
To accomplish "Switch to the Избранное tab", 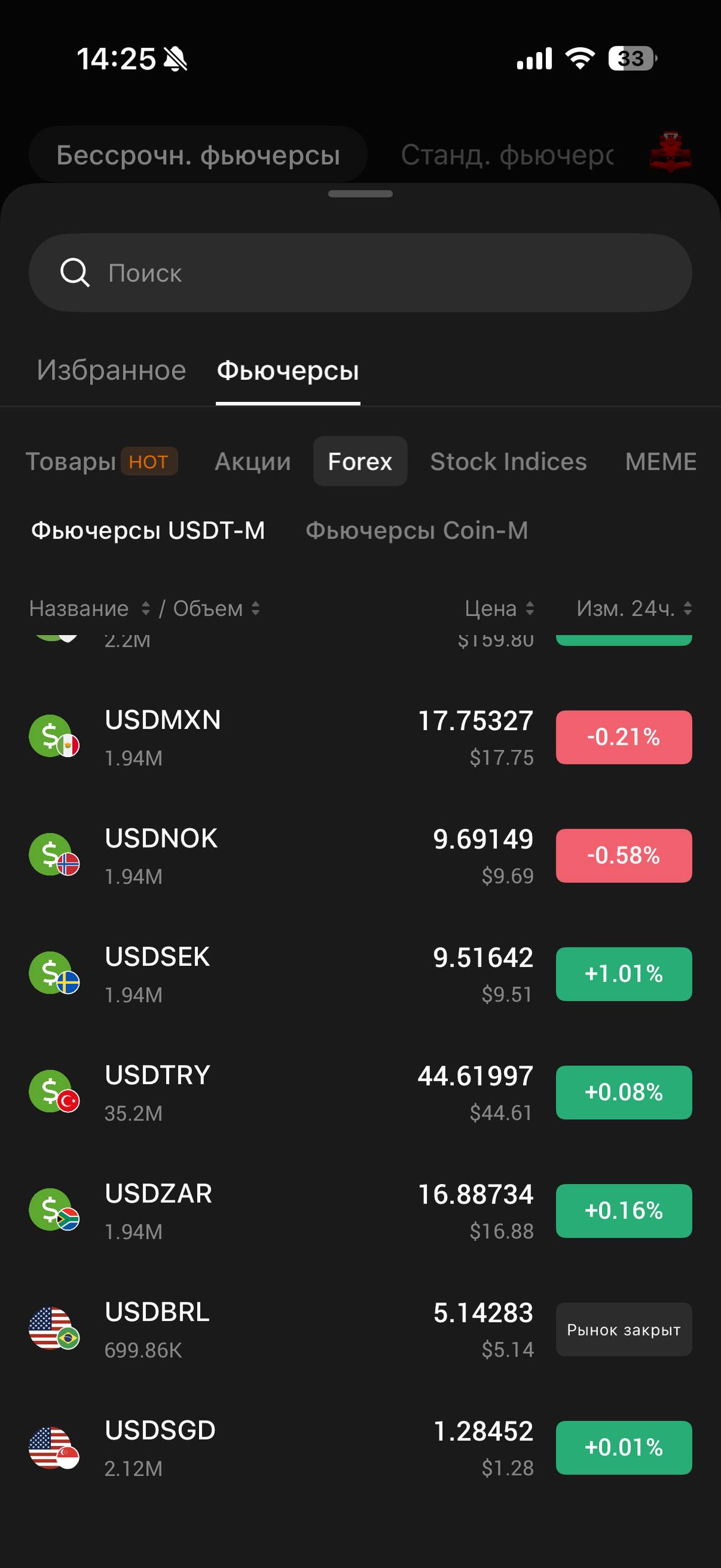I will (x=111, y=371).
